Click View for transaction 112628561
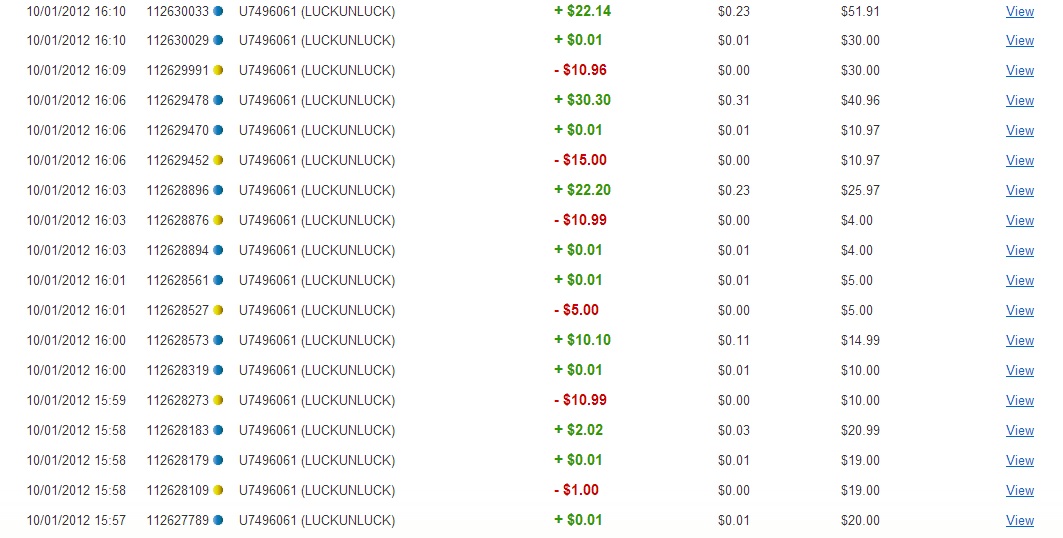 [x=1019, y=281]
